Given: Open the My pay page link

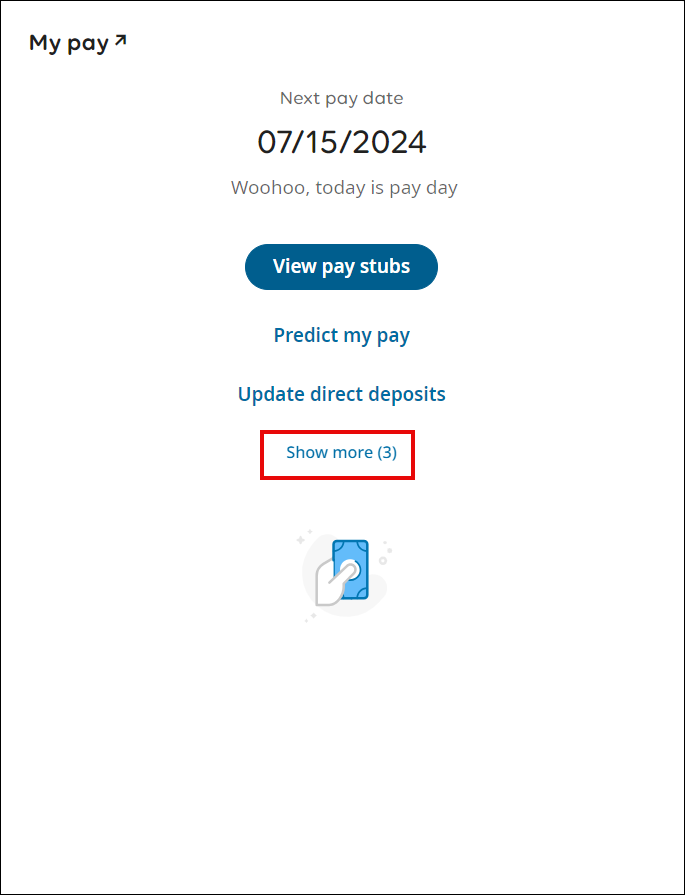Looking at the screenshot, I should pyautogui.click(x=78, y=43).
